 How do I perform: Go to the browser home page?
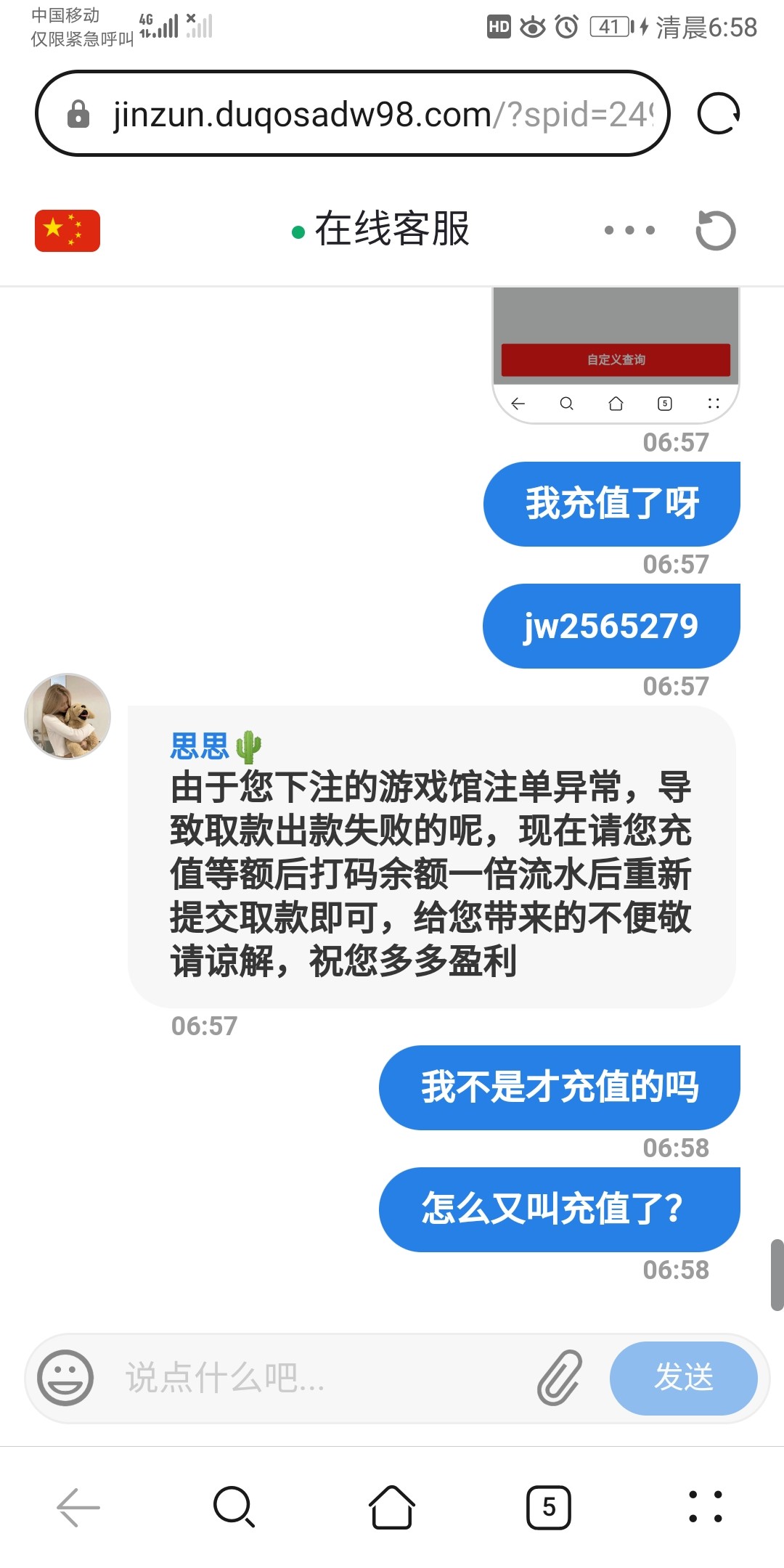tap(392, 1507)
